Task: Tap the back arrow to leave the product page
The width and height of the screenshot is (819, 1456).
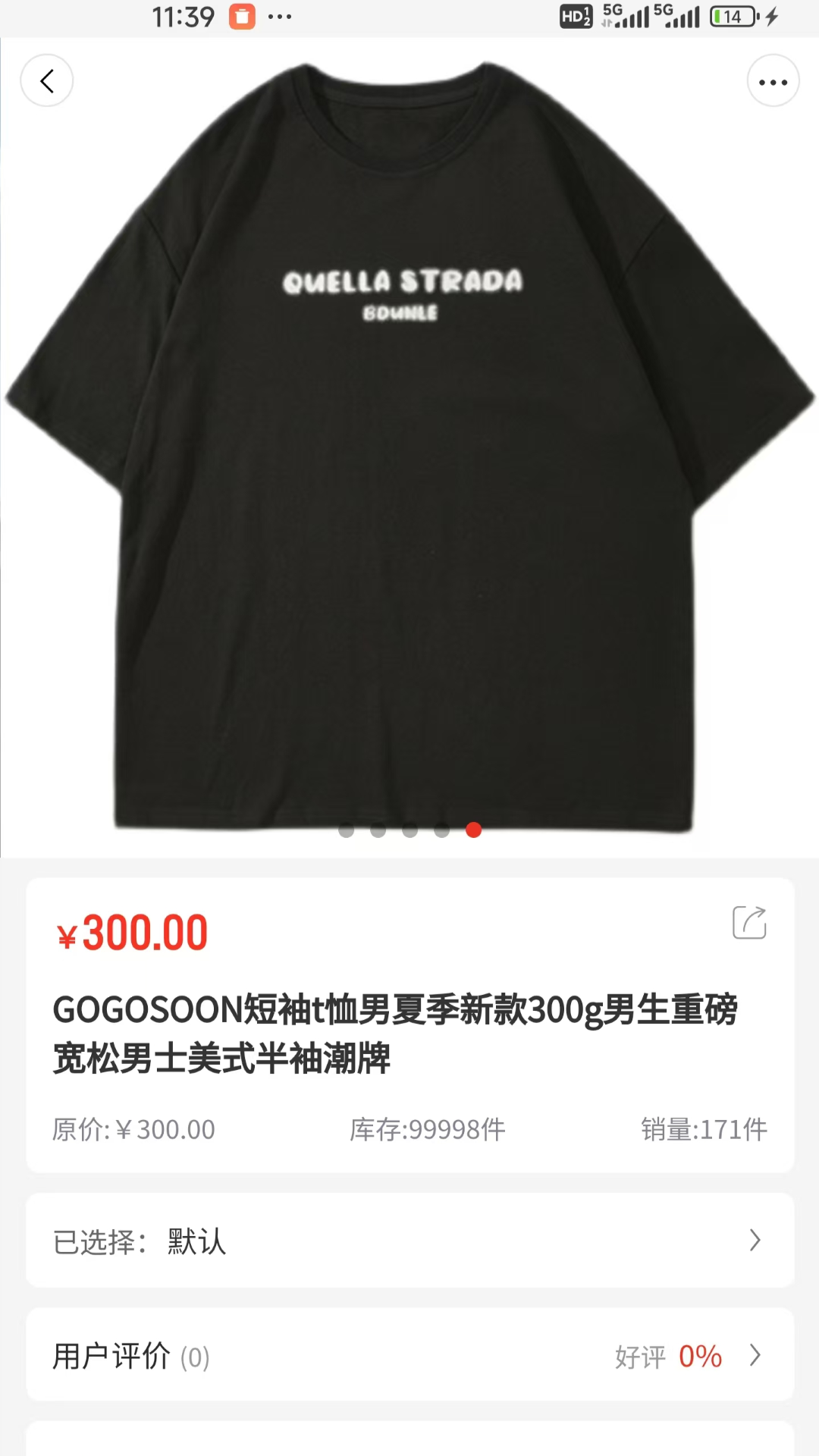Action: coord(47,80)
